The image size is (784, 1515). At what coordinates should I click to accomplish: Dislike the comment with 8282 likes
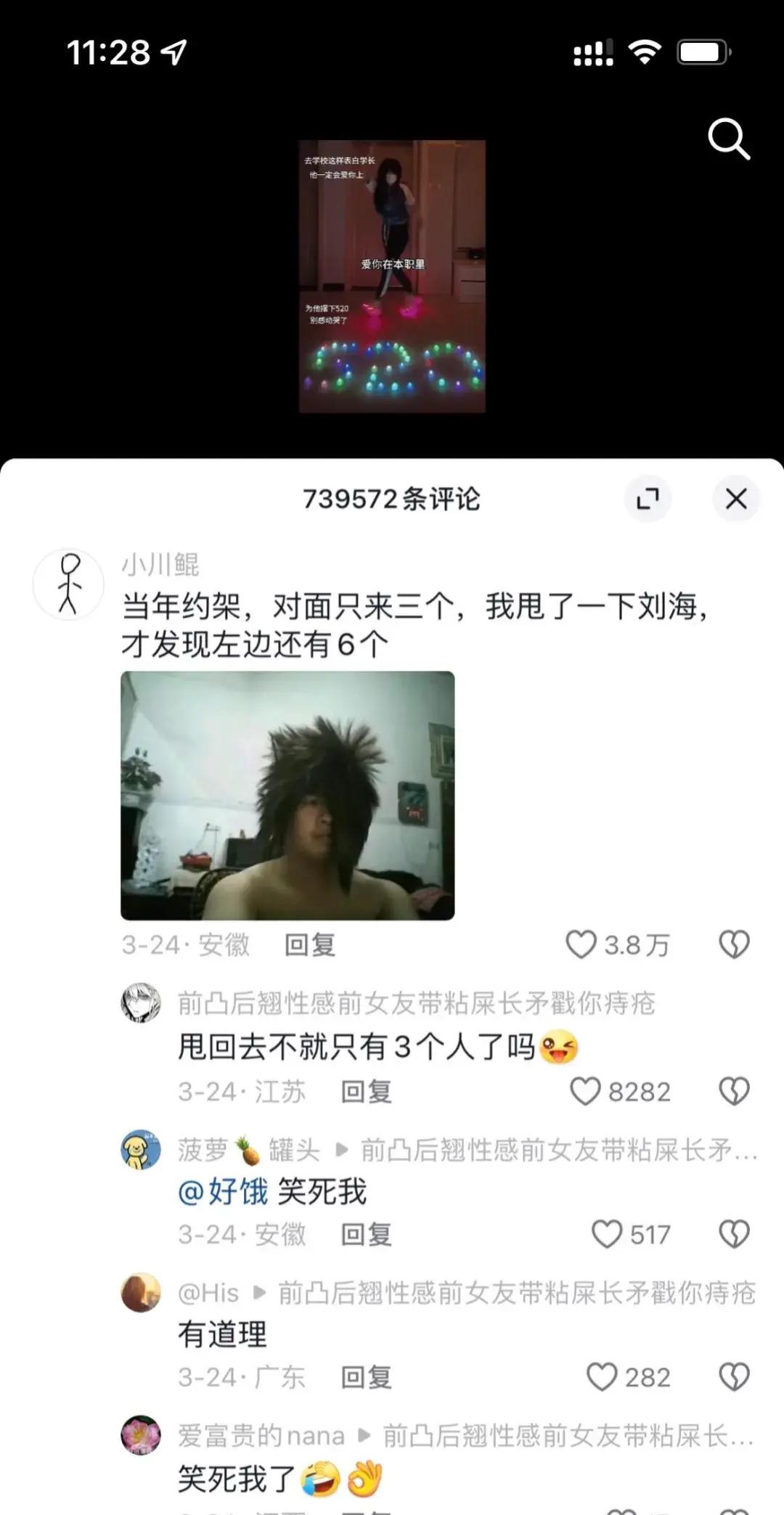pos(734,1091)
